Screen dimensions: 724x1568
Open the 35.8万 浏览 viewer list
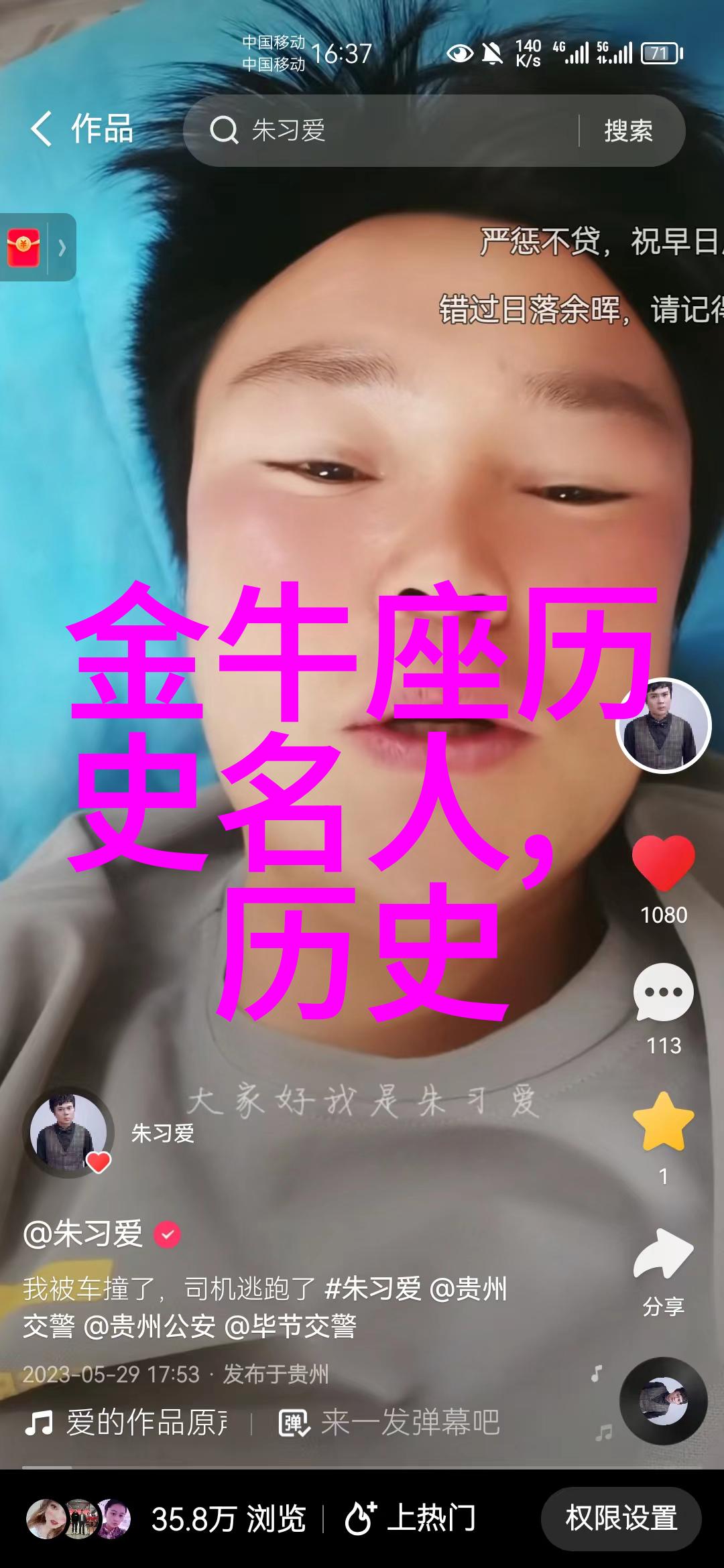[228, 1520]
